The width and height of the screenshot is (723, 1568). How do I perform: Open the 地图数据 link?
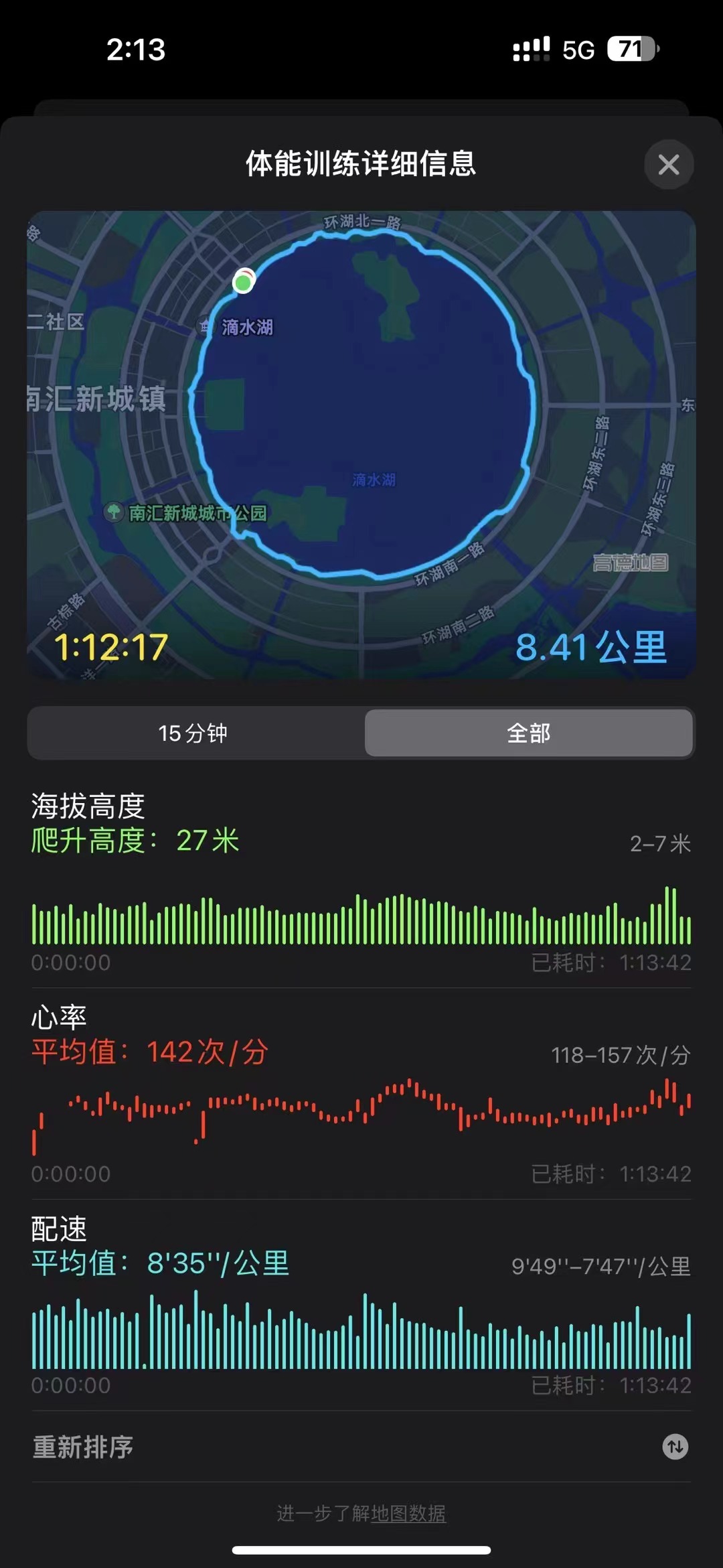408,1514
